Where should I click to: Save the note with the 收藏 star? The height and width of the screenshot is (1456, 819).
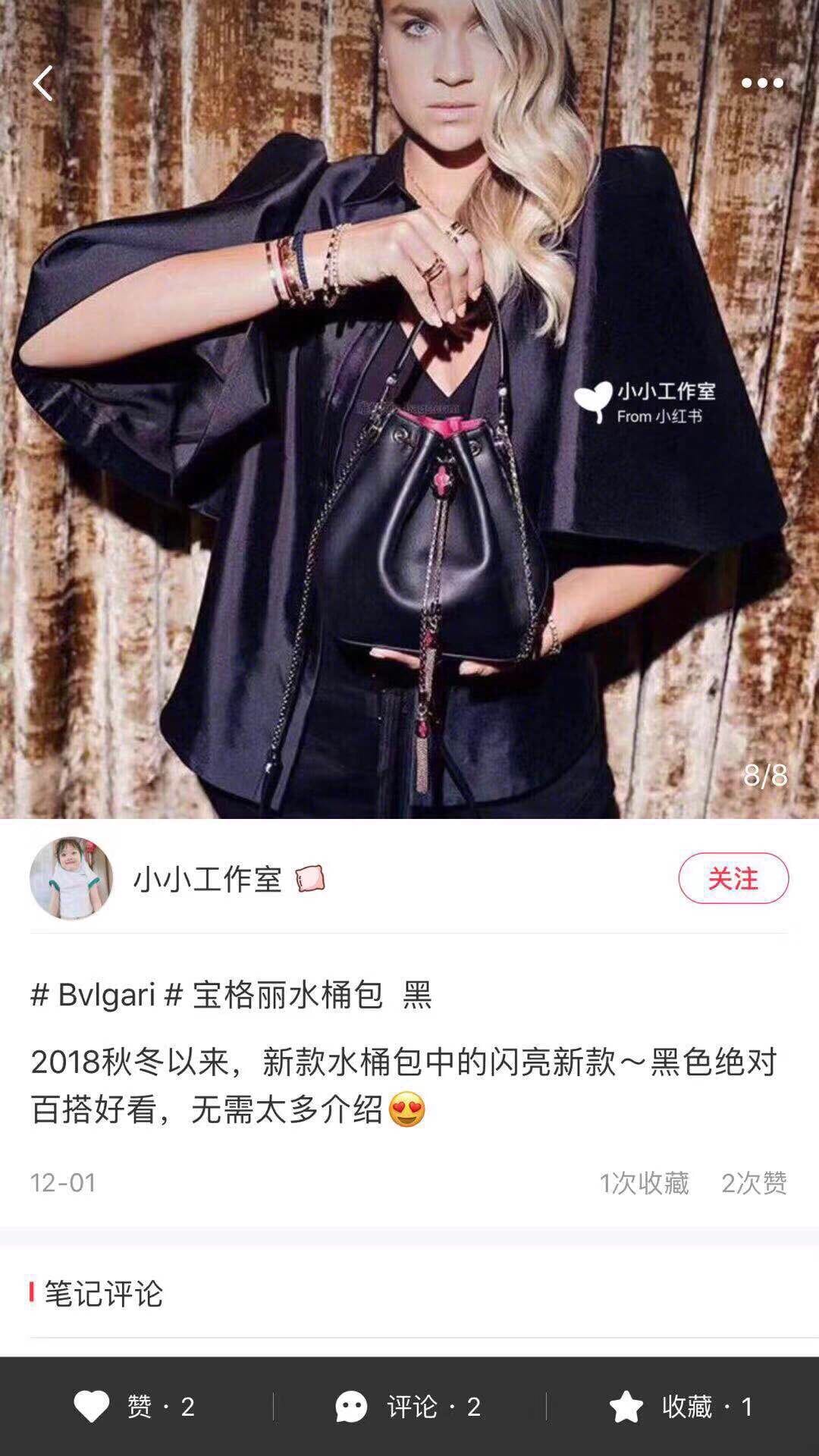(681, 1407)
